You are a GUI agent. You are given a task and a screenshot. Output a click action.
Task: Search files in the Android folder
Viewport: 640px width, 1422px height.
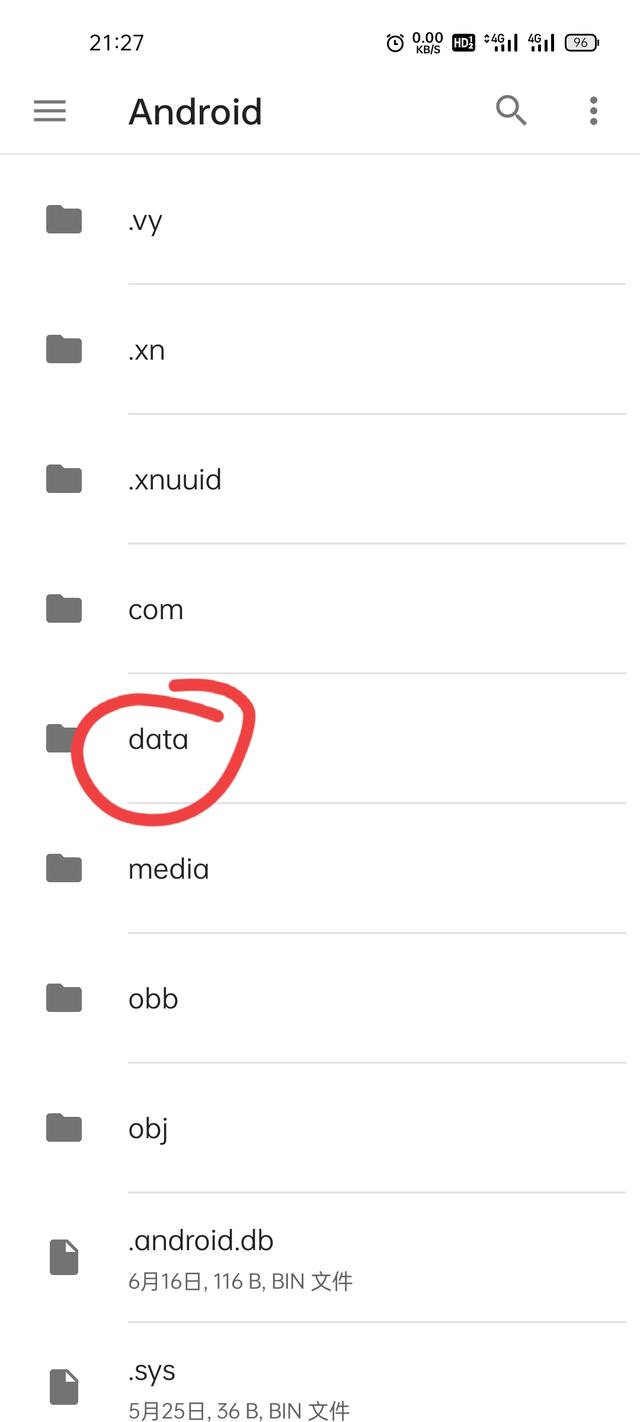511,111
